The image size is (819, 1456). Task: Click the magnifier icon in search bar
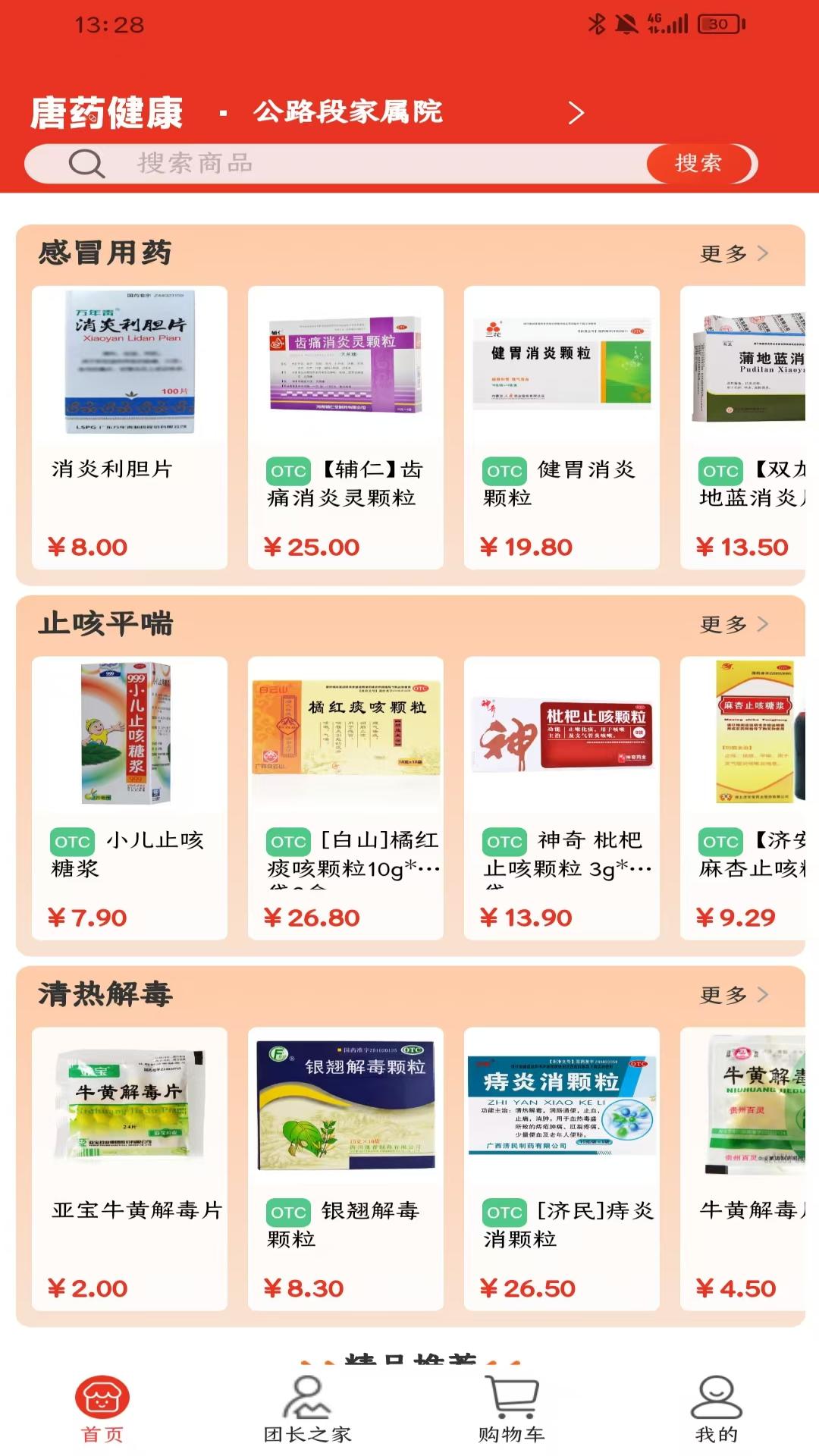[x=85, y=162]
